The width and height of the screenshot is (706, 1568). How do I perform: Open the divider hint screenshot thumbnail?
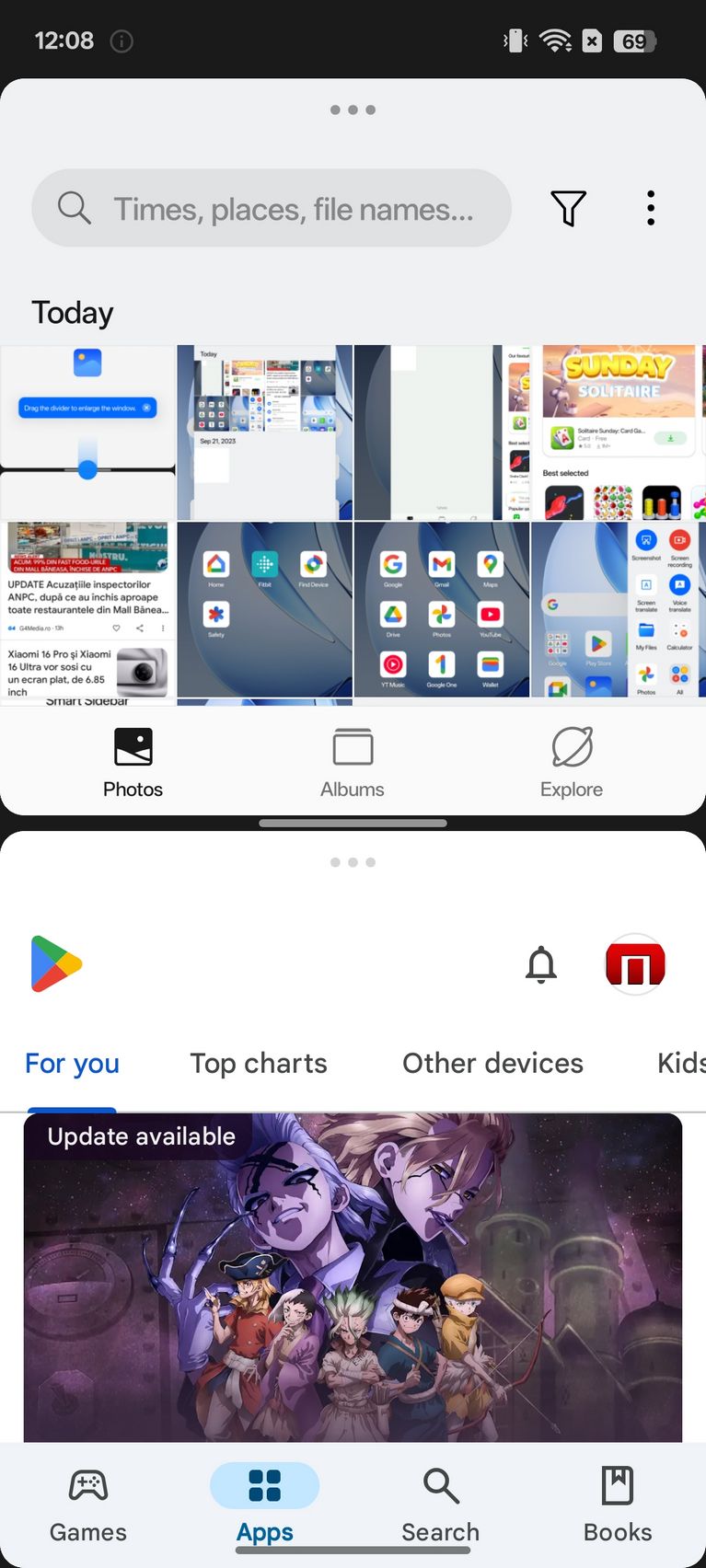[87, 432]
